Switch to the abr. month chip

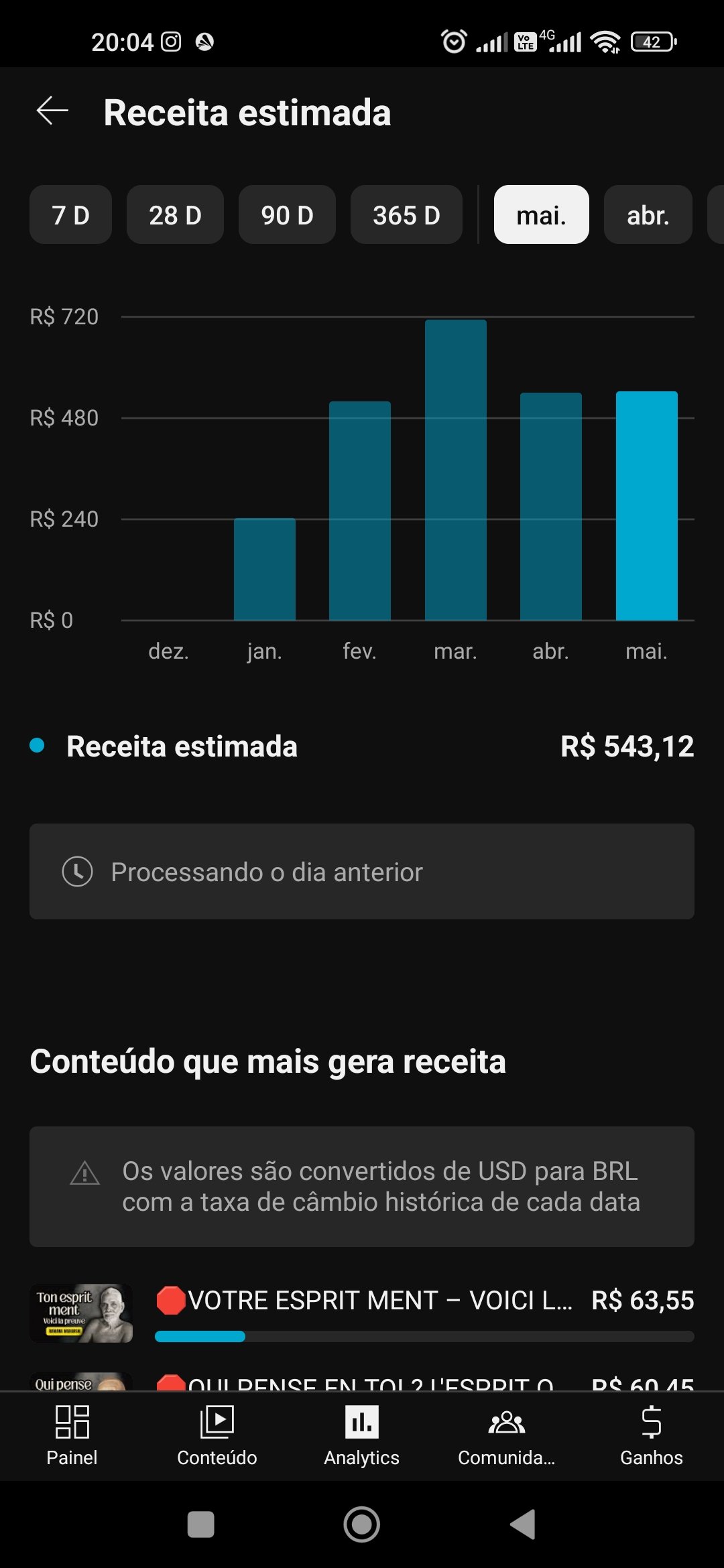coord(648,215)
